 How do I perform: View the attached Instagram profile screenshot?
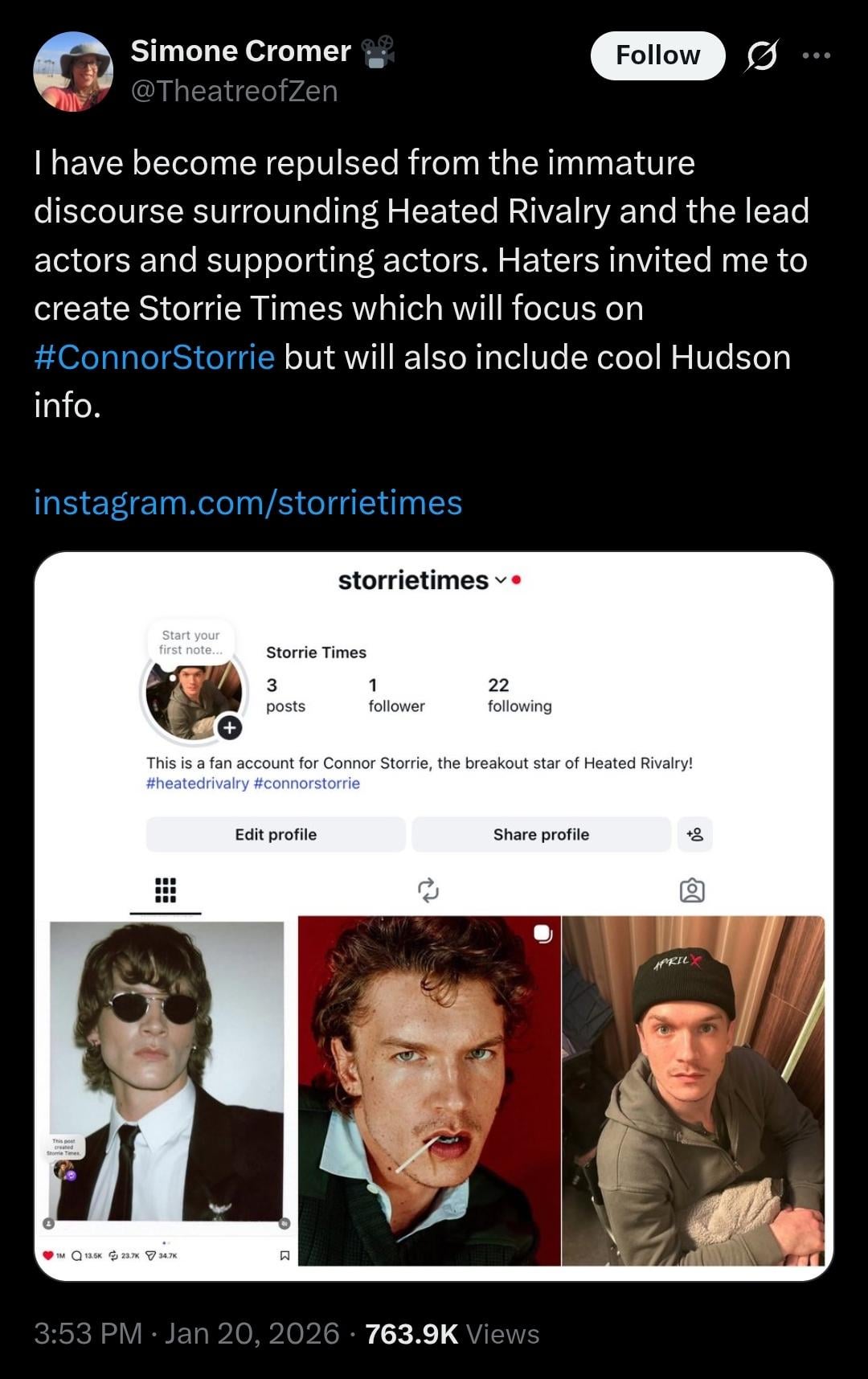point(434,916)
